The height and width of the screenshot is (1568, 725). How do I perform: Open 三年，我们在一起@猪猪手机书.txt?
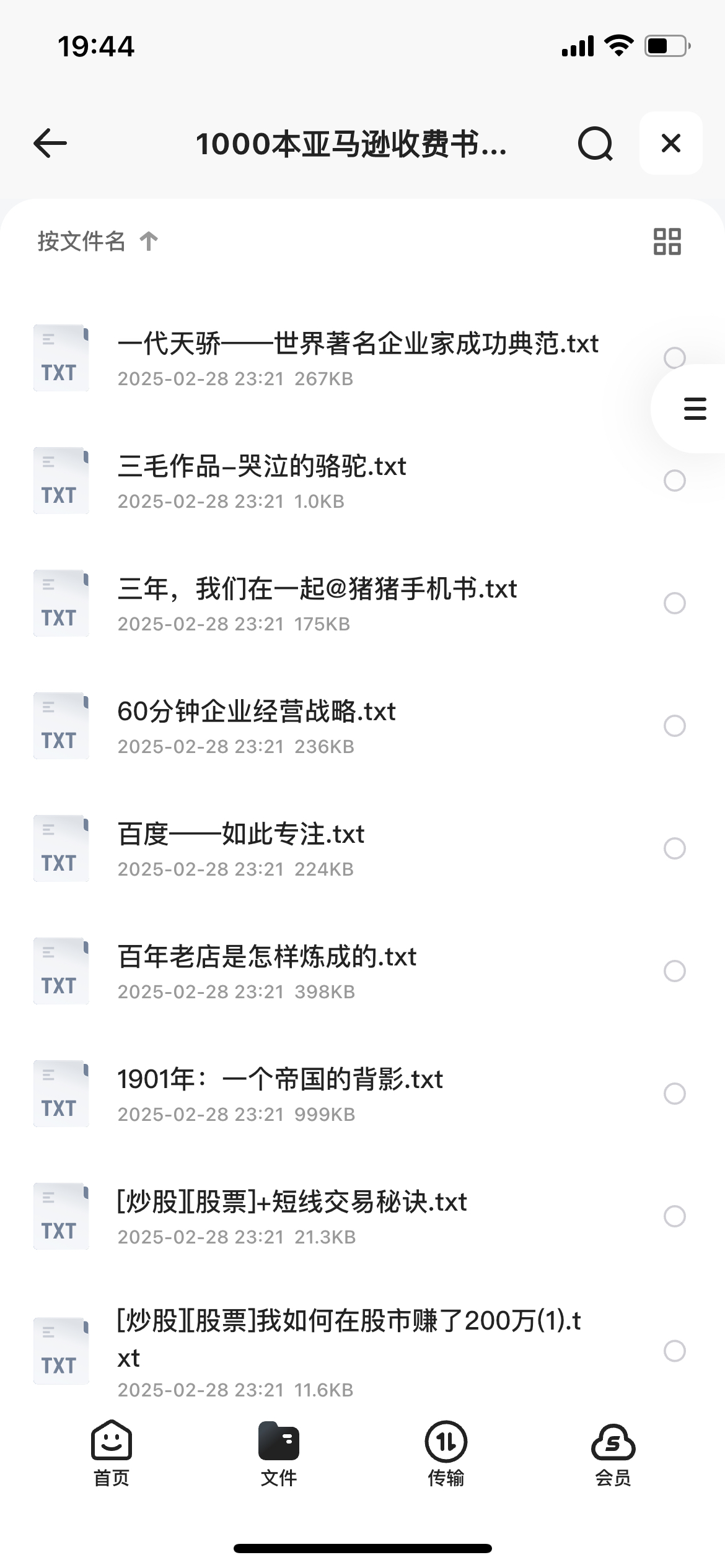(x=317, y=589)
